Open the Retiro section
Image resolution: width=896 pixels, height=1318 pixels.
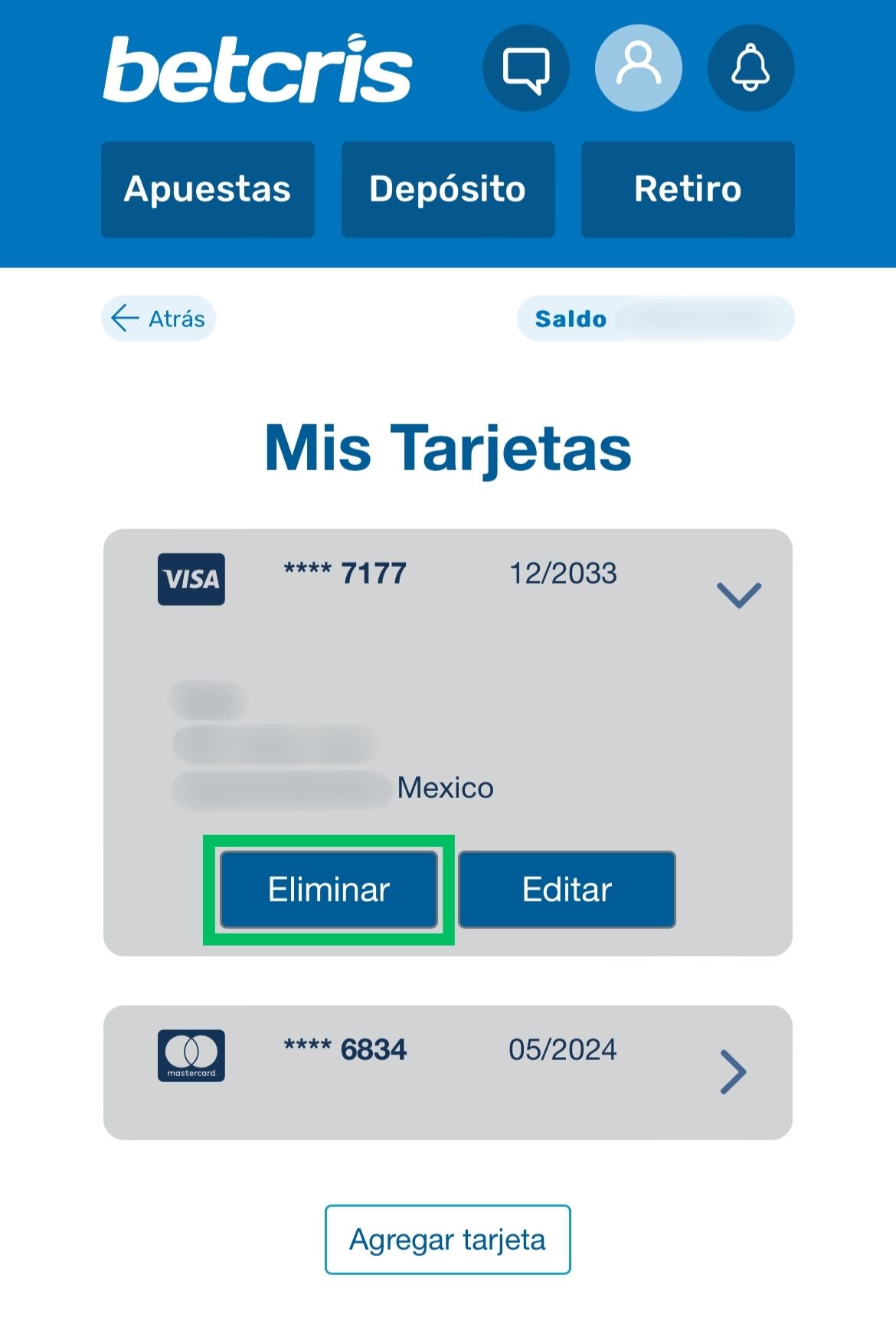tap(688, 189)
